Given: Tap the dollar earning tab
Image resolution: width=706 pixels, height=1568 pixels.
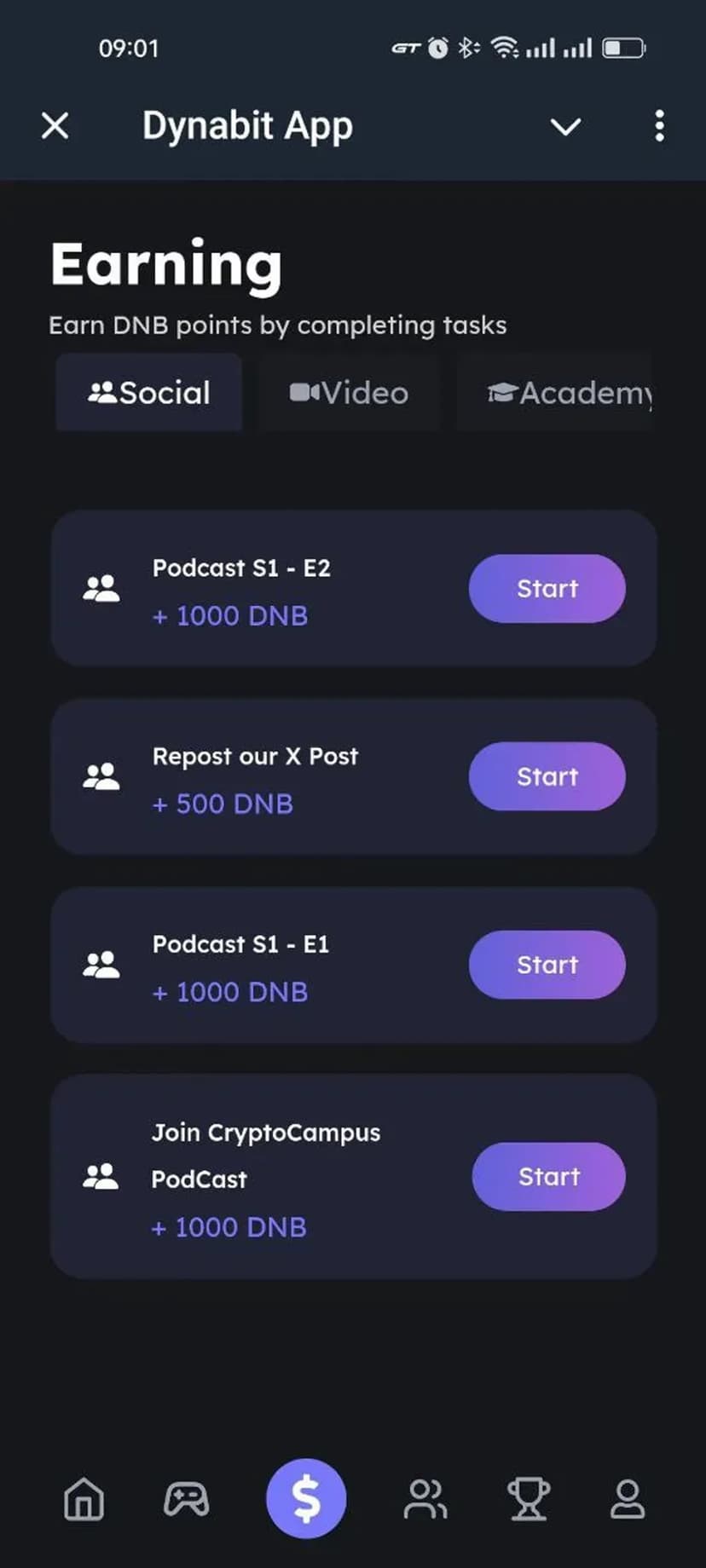Looking at the screenshot, I should point(306,1499).
